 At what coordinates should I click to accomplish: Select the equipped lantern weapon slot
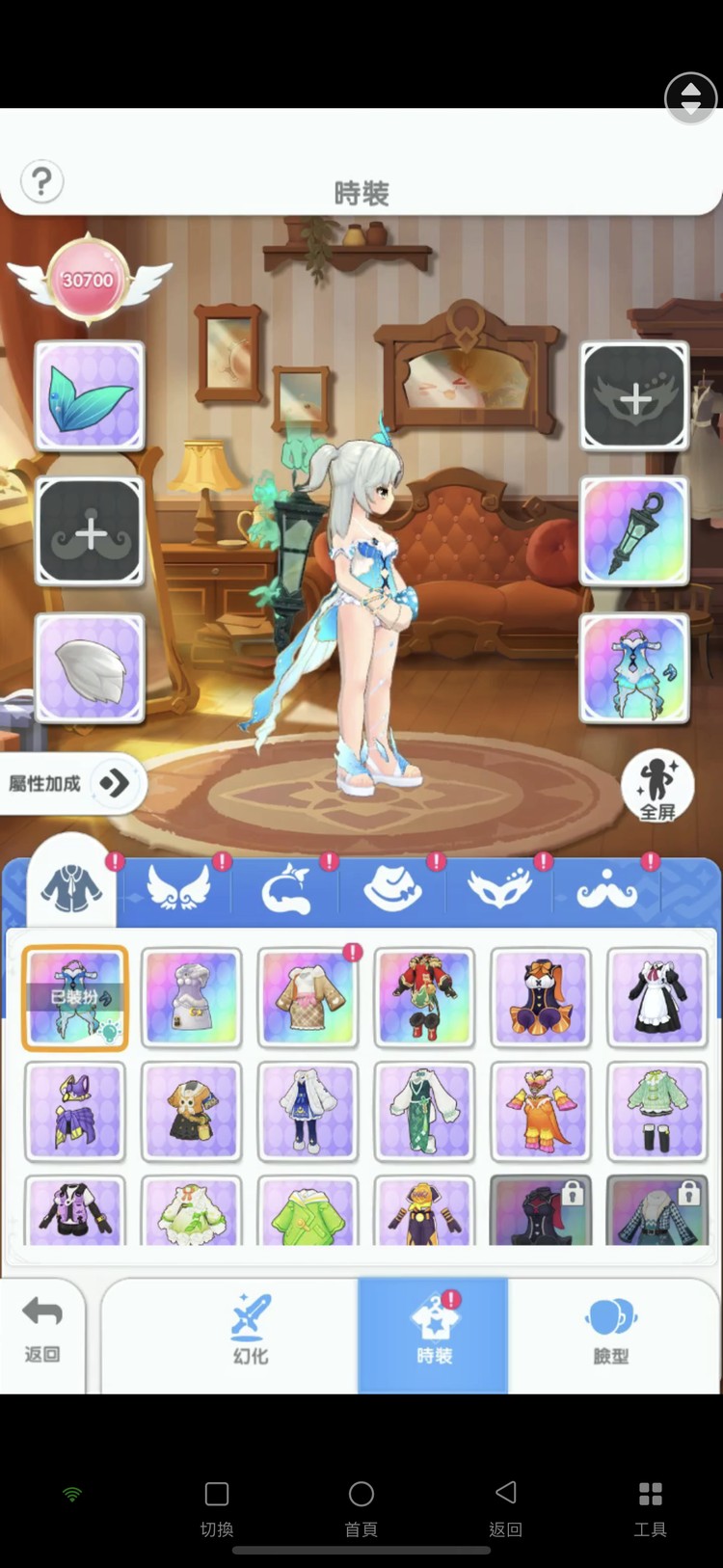tap(634, 531)
